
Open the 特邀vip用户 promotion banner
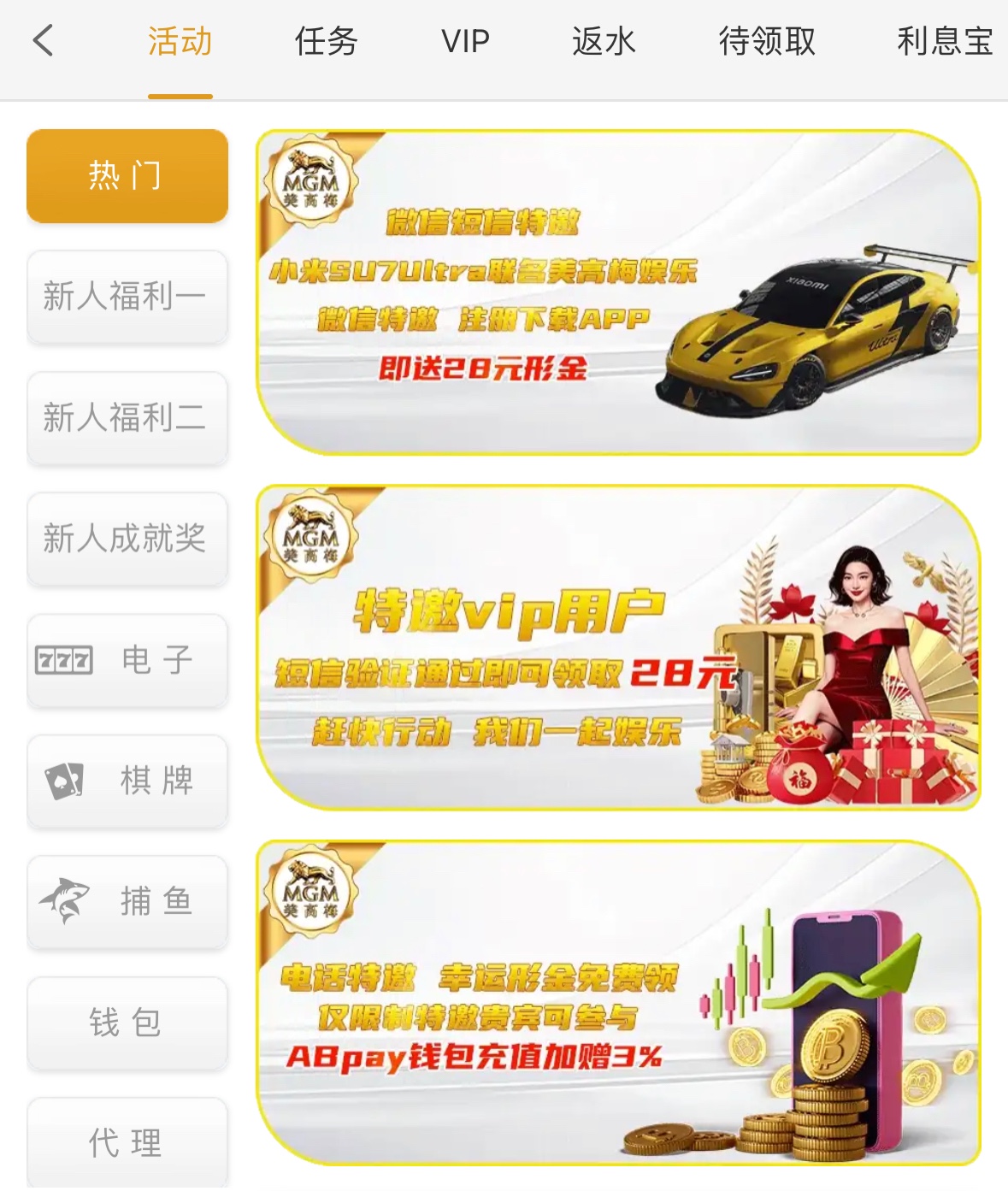click(618, 647)
